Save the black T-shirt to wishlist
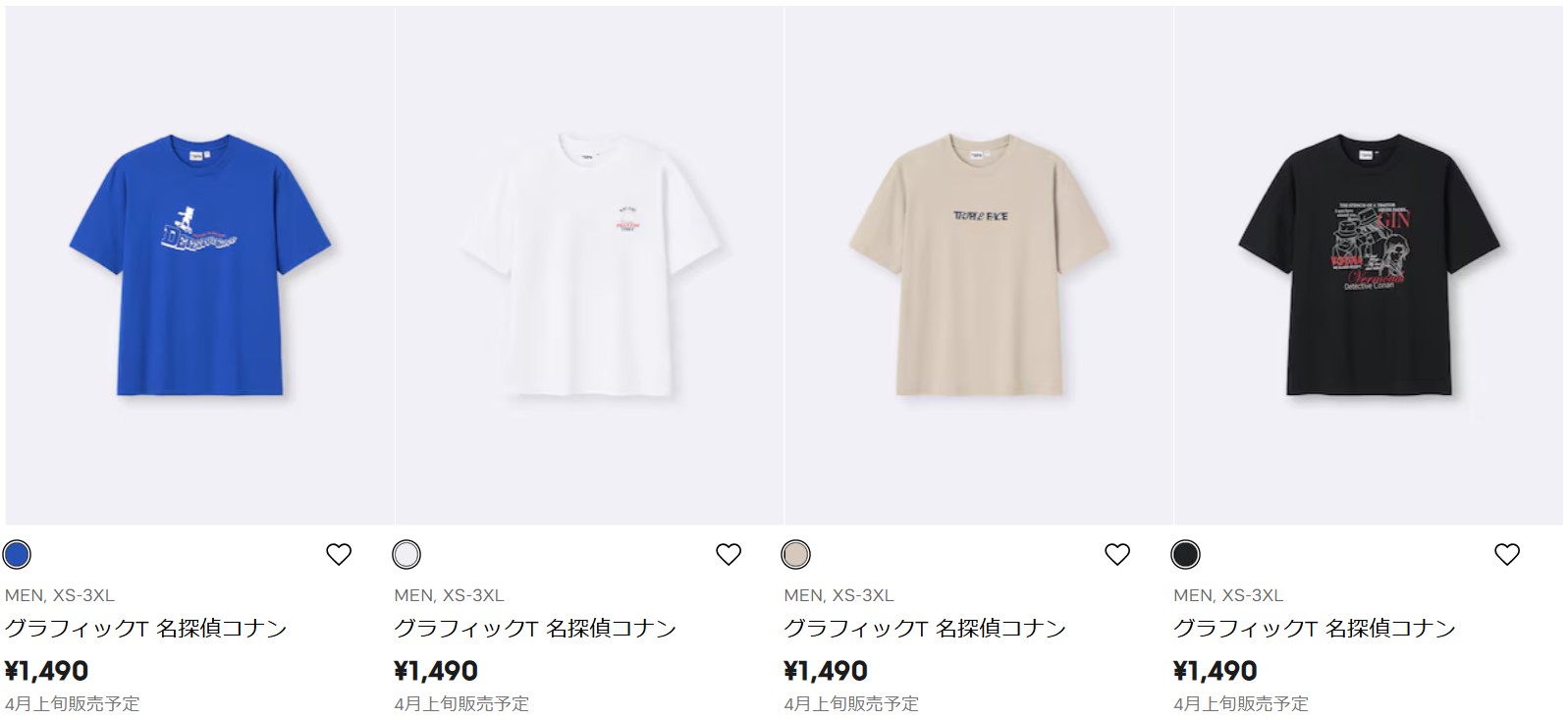The image size is (1568, 720). [x=1507, y=555]
